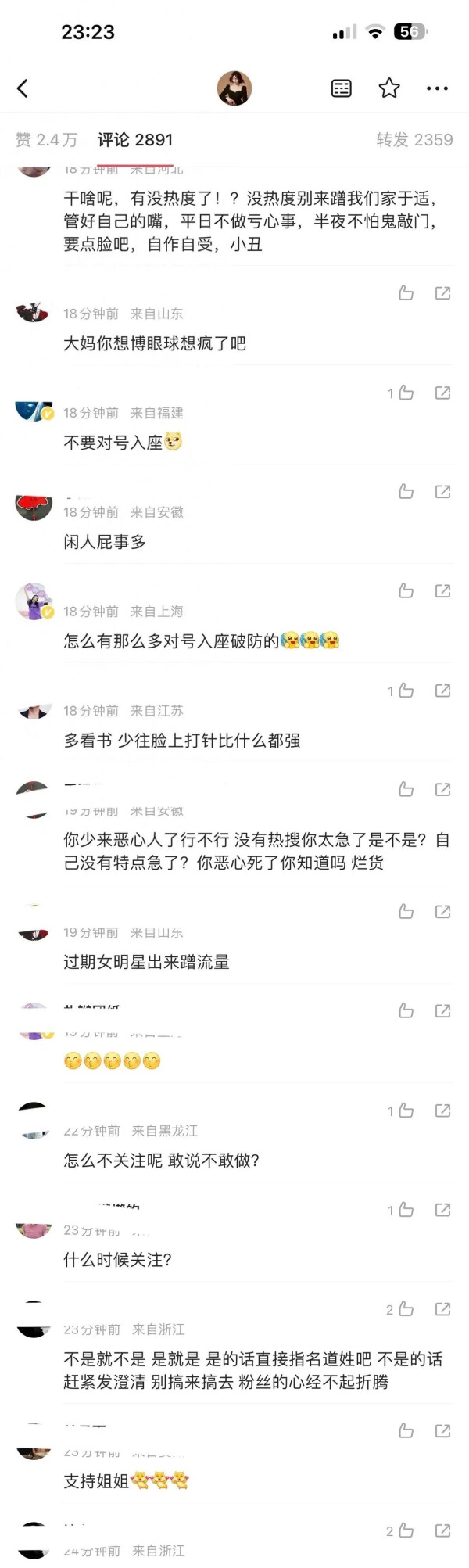Image resolution: width=469 pixels, height=1568 pixels.
Task: Open the commenter avatar beside 怎么有那么多对号入座破防的
Action: (34, 602)
